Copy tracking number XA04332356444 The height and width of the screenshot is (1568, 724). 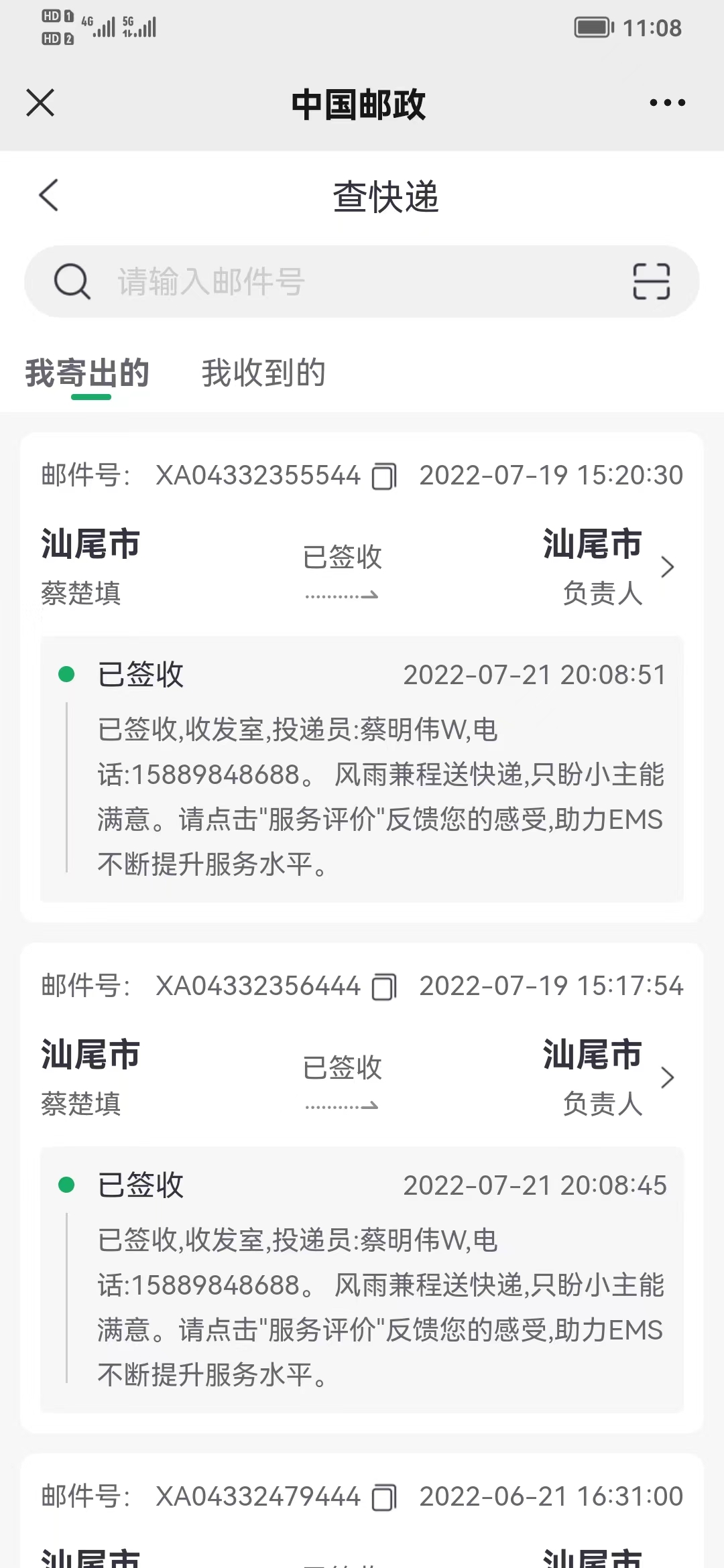384,986
